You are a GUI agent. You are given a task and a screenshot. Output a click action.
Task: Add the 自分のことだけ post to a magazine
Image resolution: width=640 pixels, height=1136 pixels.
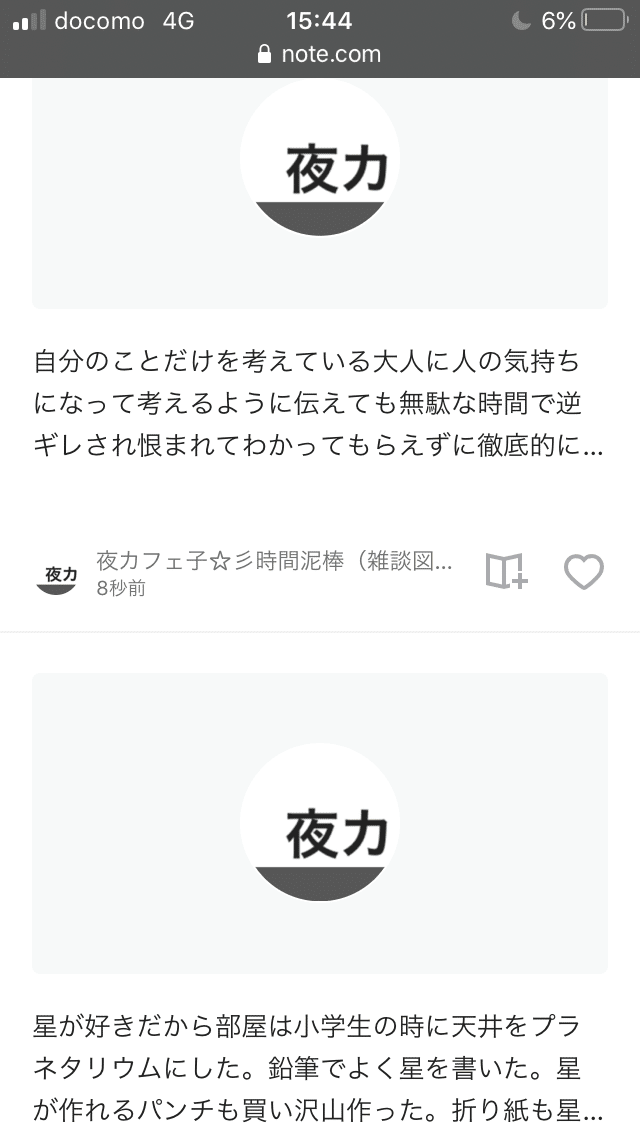tap(506, 572)
